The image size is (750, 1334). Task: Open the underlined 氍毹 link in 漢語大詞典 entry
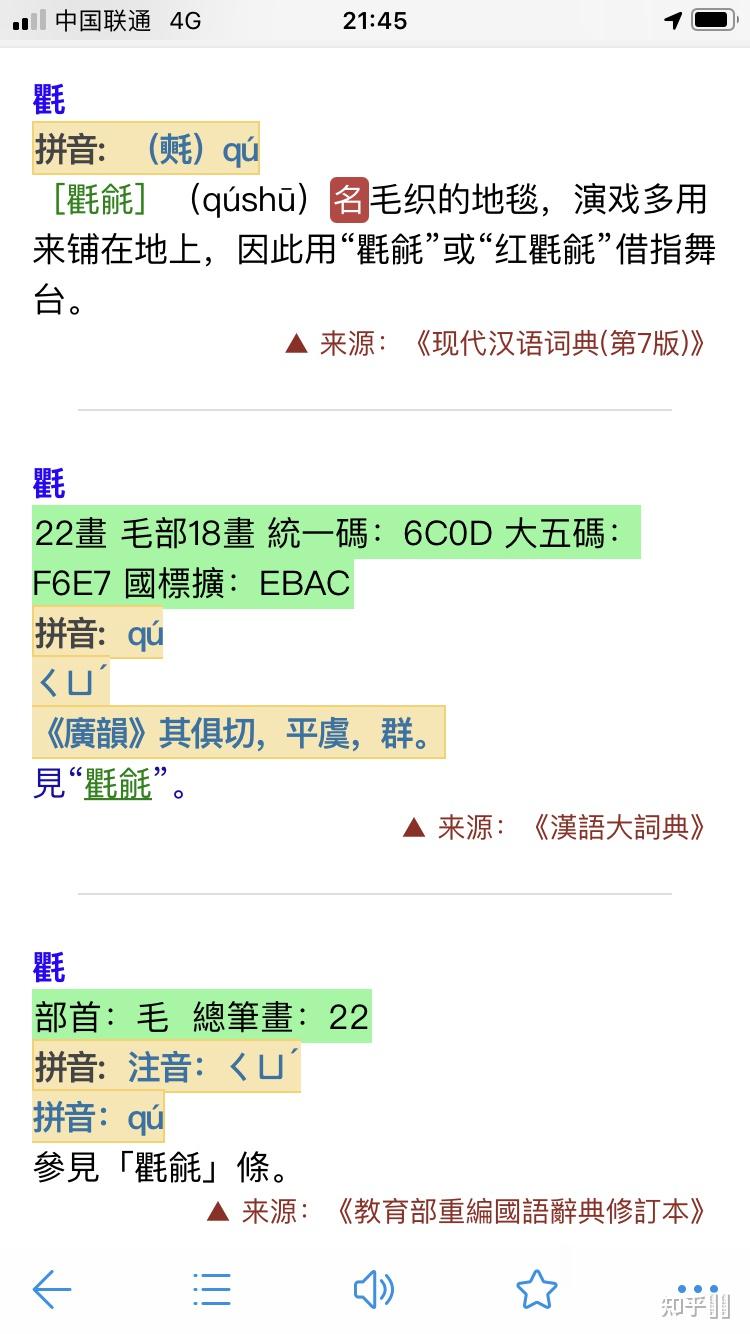coord(118,785)
